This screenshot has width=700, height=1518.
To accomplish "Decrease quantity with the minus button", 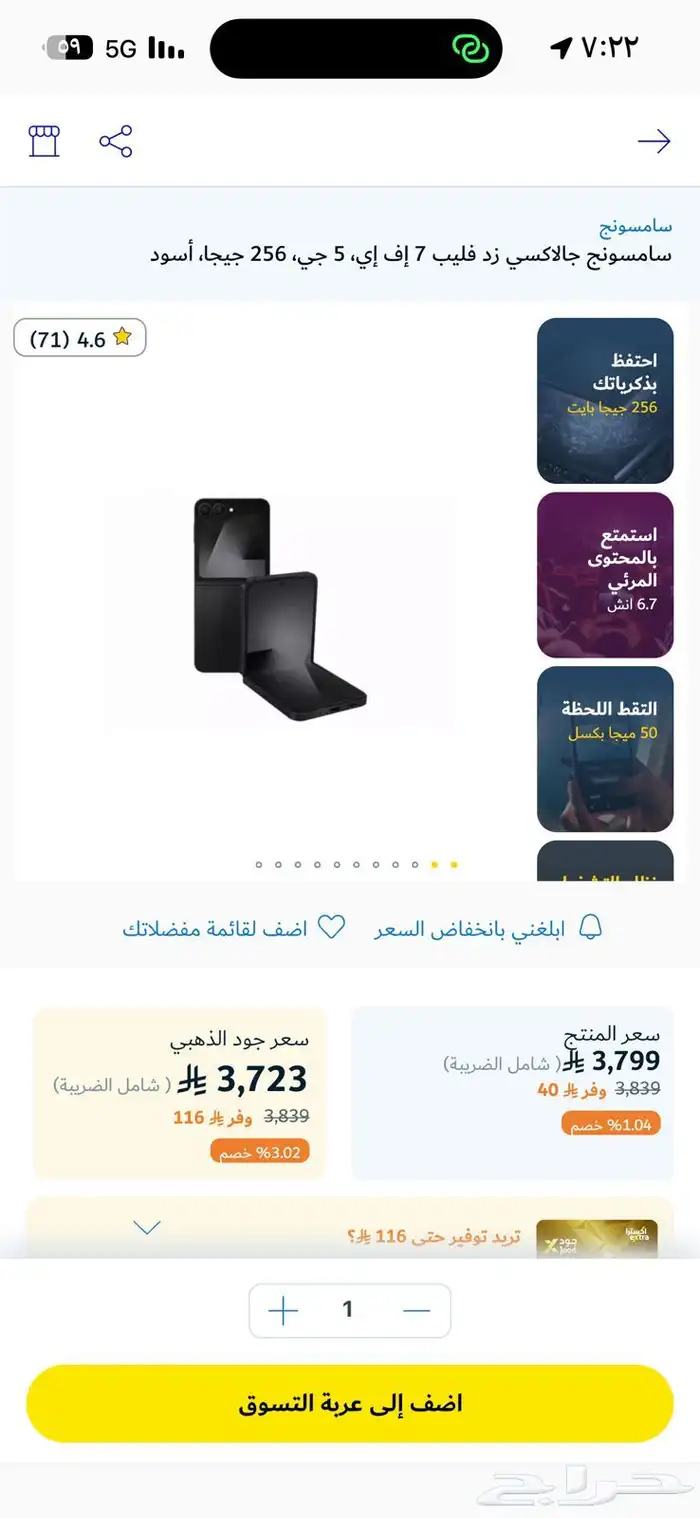I will click(416, 1311).
